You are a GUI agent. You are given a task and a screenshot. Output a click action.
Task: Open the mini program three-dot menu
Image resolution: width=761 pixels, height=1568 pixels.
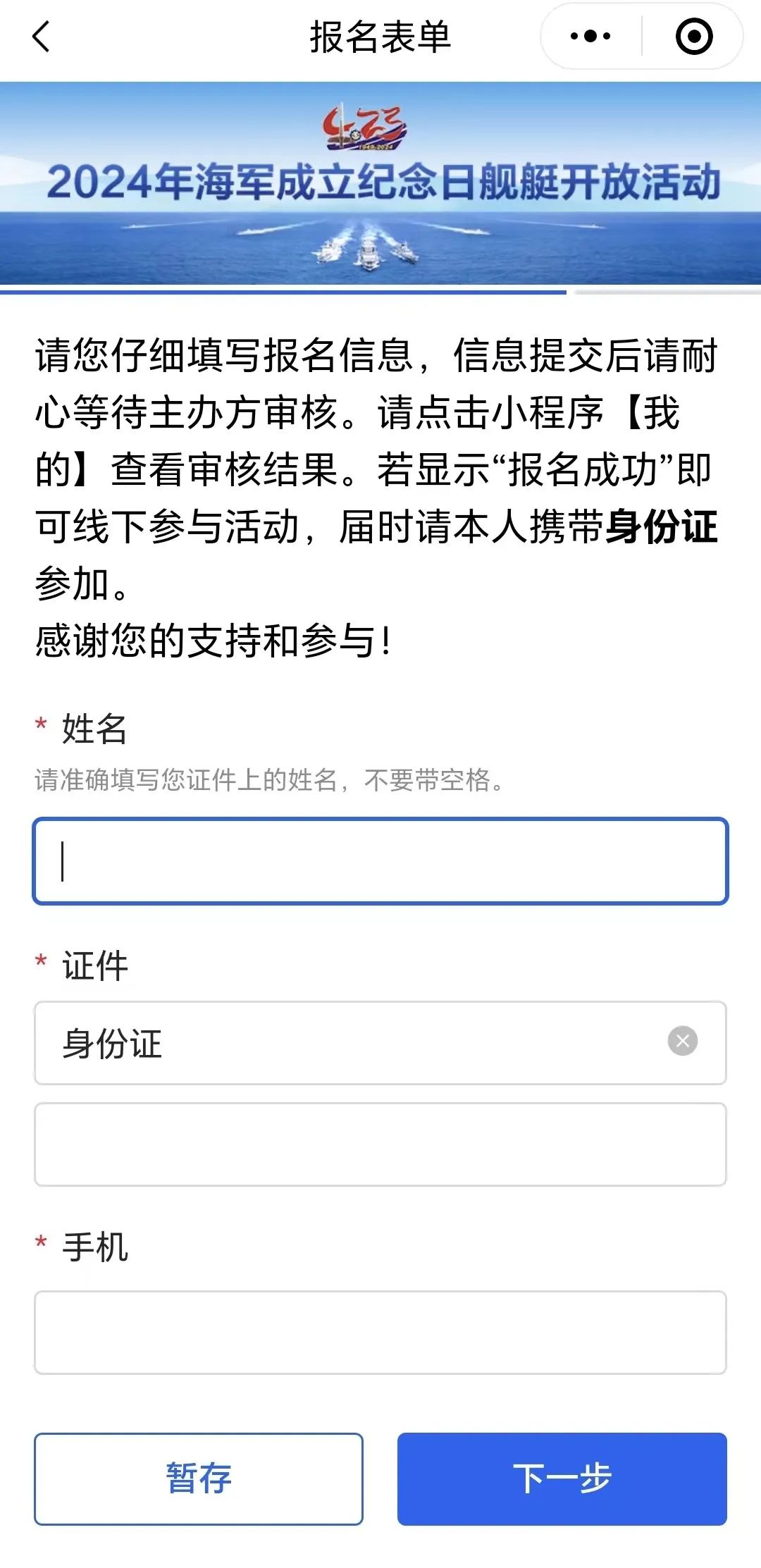[x=590, y=37]
